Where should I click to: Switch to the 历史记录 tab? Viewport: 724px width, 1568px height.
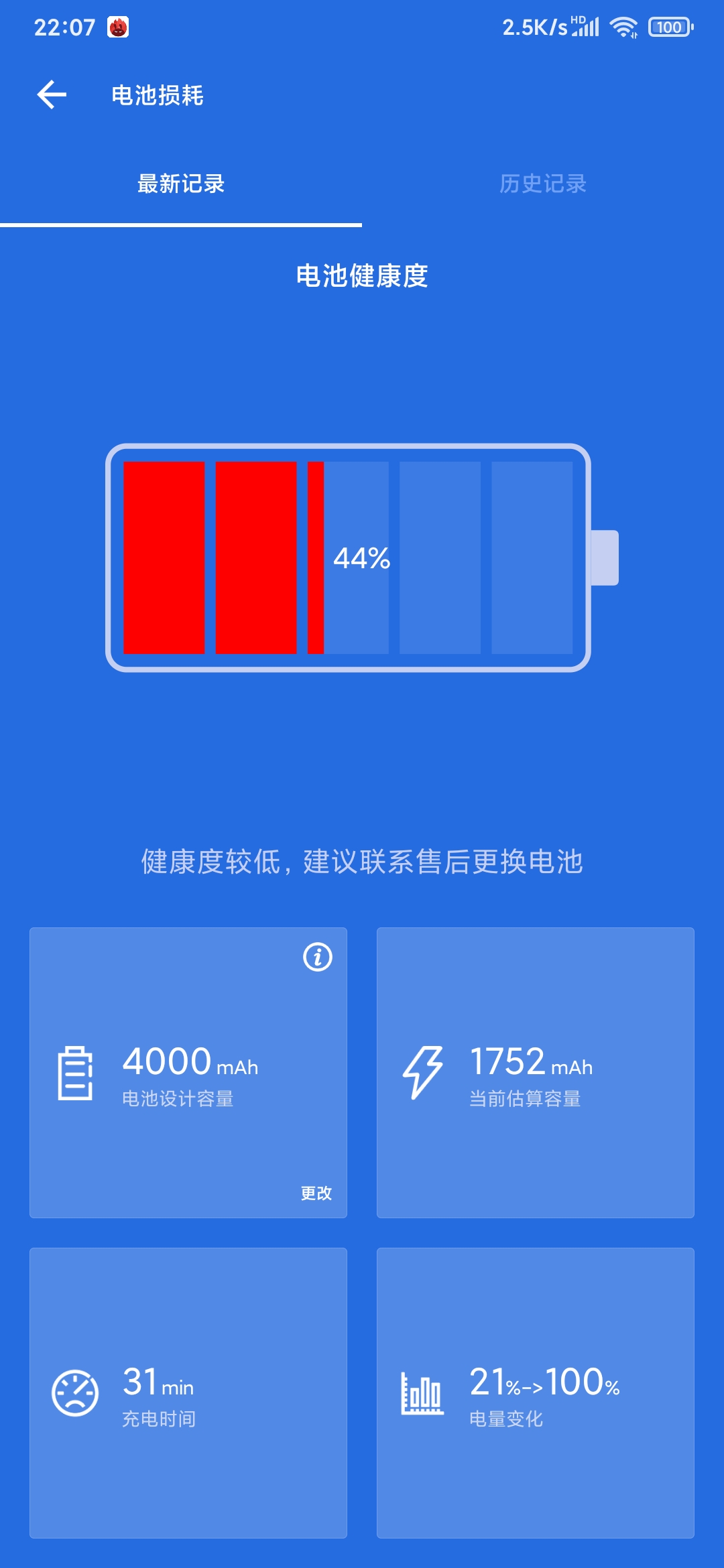pos(543,184)
